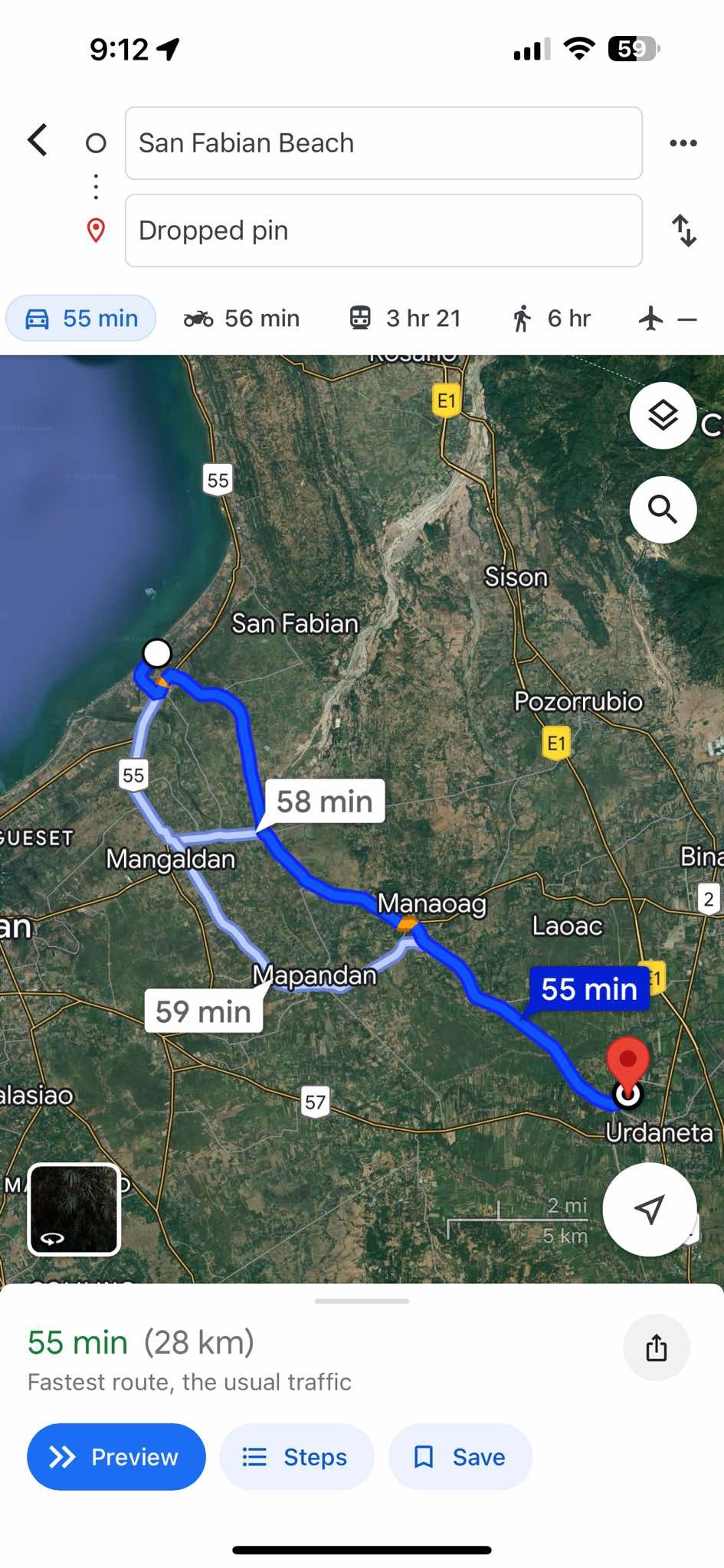This screenshot has height=1568, width=724.
Task: Center map on my location
Action: [x=650, y=1209]
